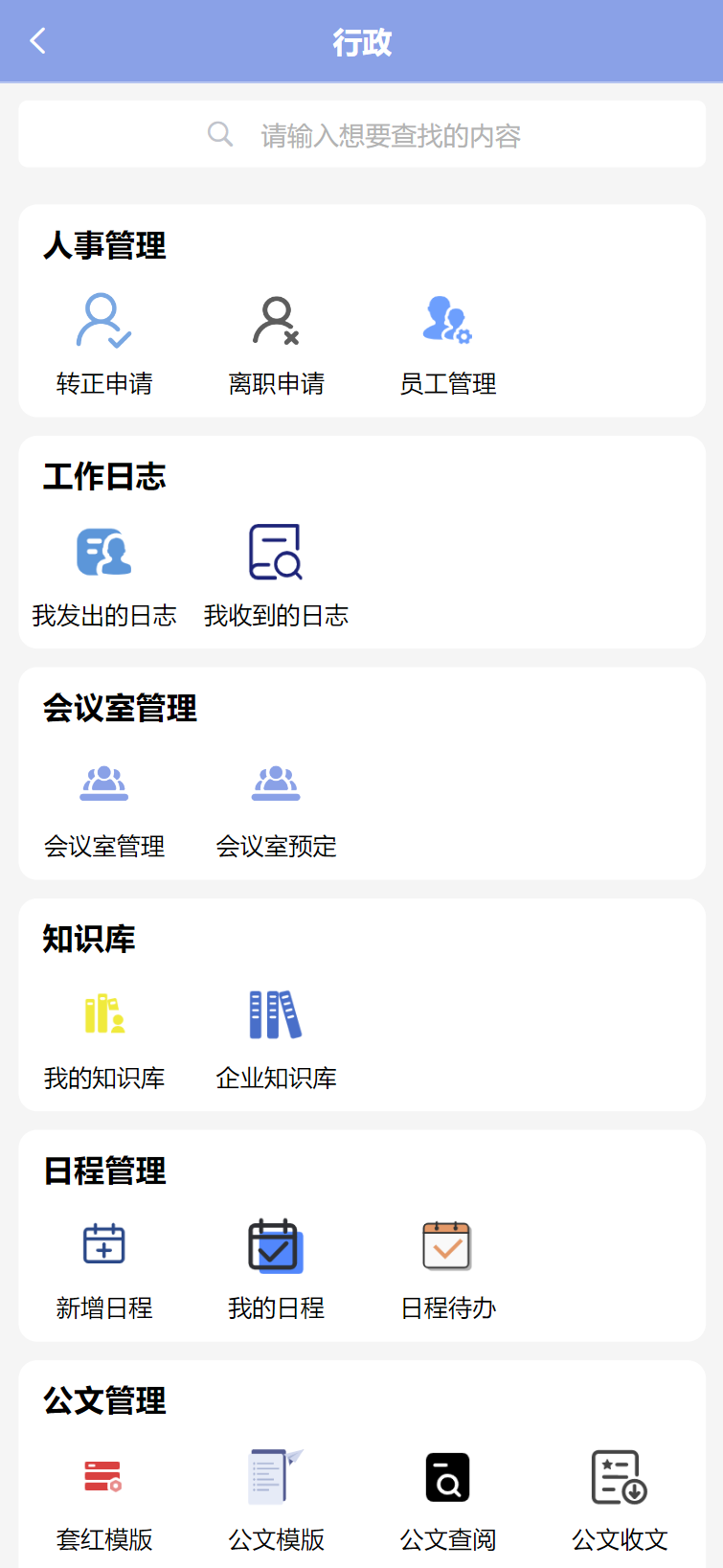Open 企业知识库
Viewport: 723px width, 1568px height.
tap(276, 1039)
